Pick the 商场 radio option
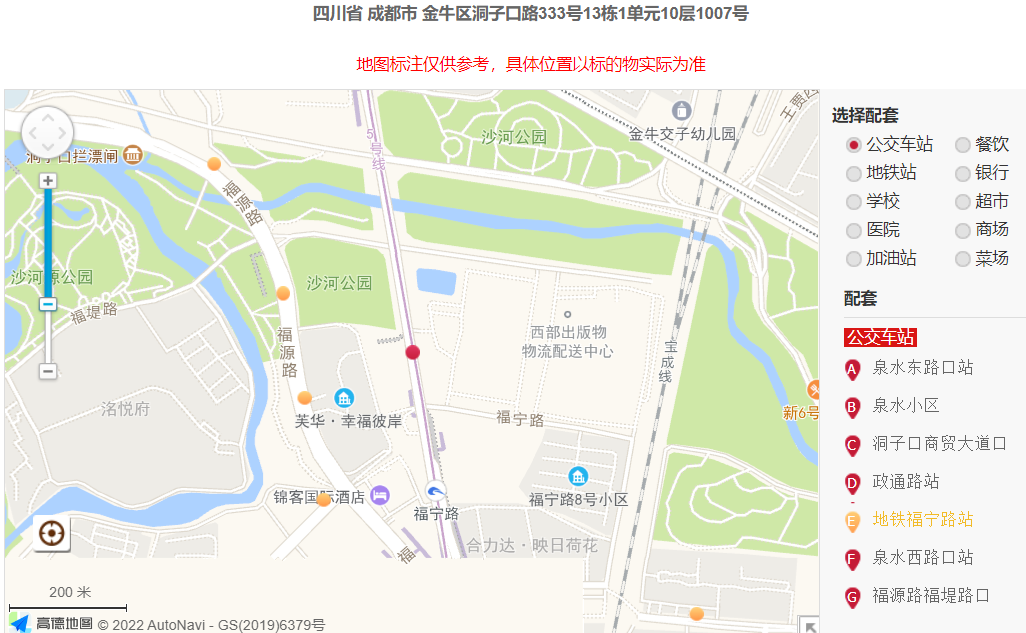 tap(963, 230)
